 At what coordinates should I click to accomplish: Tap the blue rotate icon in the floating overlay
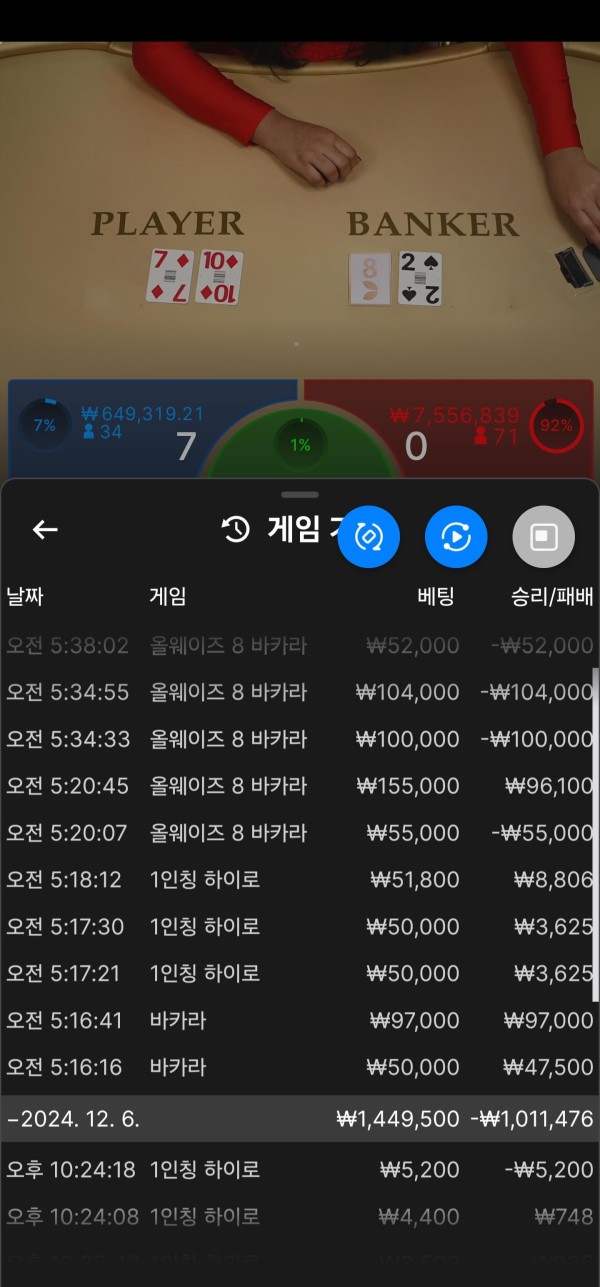[369, 537]
